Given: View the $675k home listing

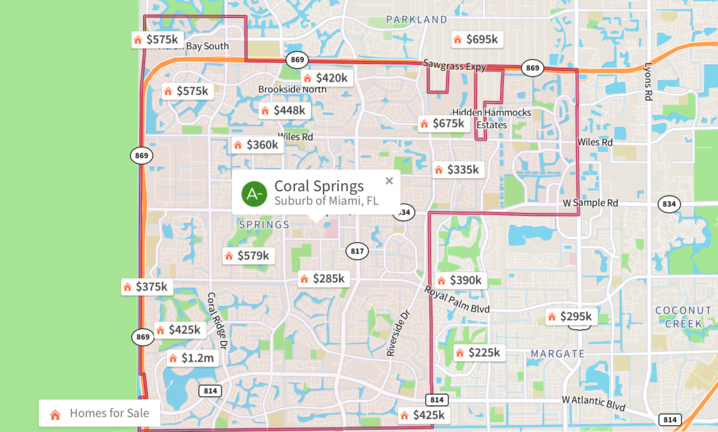Looking at the screenshot, I should click(x=442, y=123).
